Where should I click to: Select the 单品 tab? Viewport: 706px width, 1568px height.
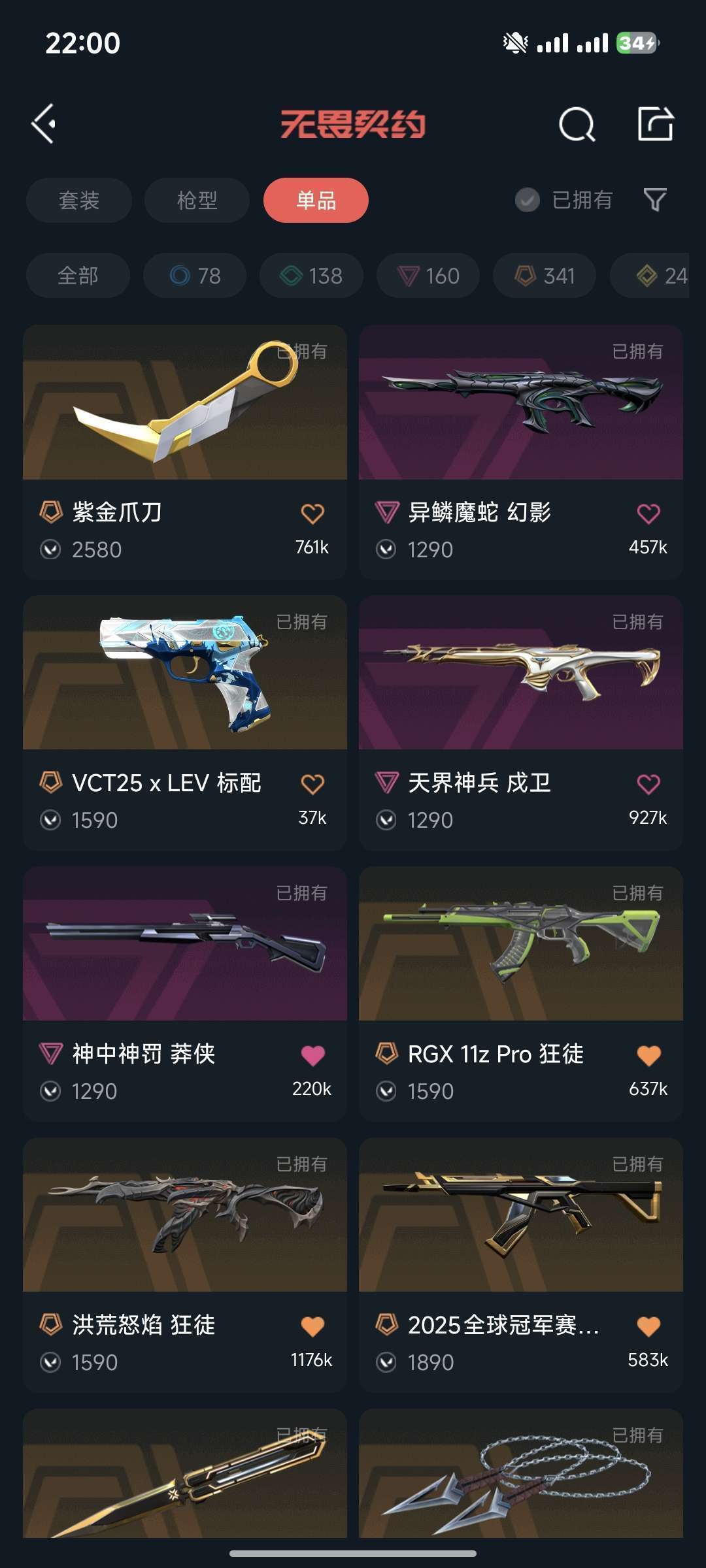pyautogui.click(x=316, y=200)
